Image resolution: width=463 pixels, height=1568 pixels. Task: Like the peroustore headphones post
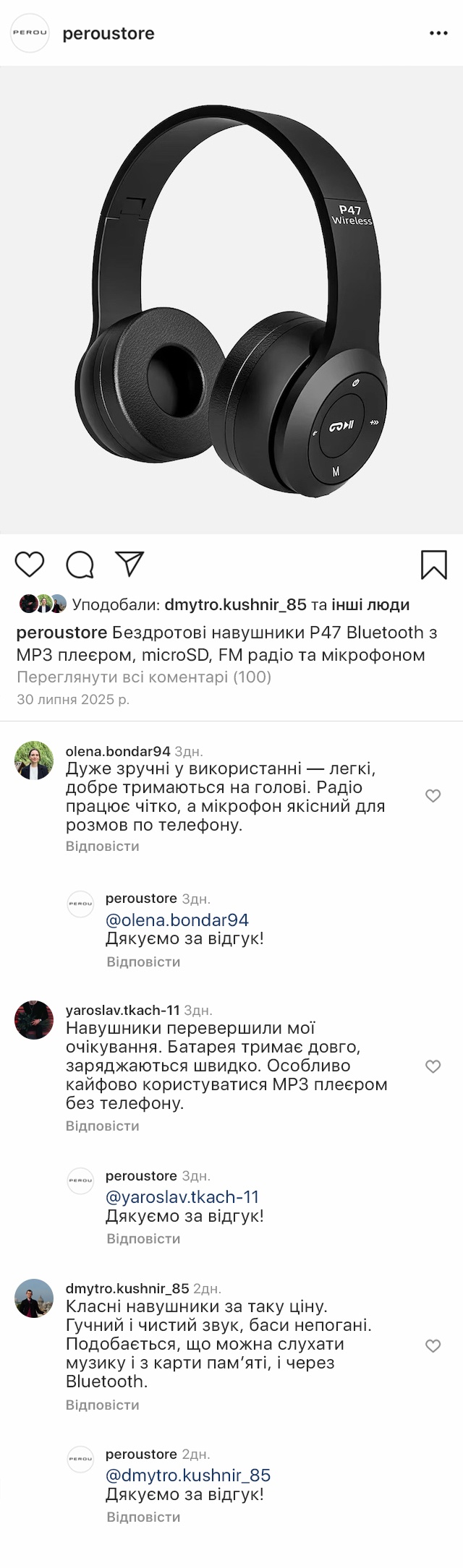[30, 564]
